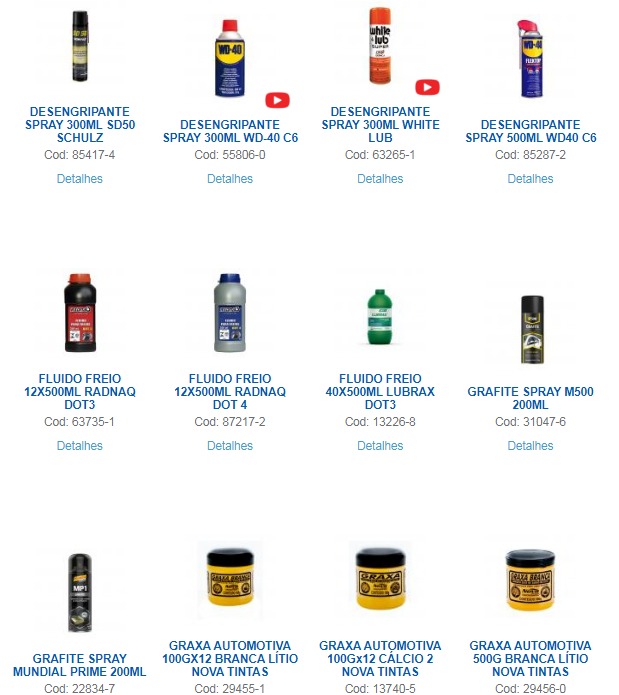Viewport: 619px width, 695px height.
Task: View details of Fluido Freio Lubrax DOT3
Action: click(x=380, y=446)
